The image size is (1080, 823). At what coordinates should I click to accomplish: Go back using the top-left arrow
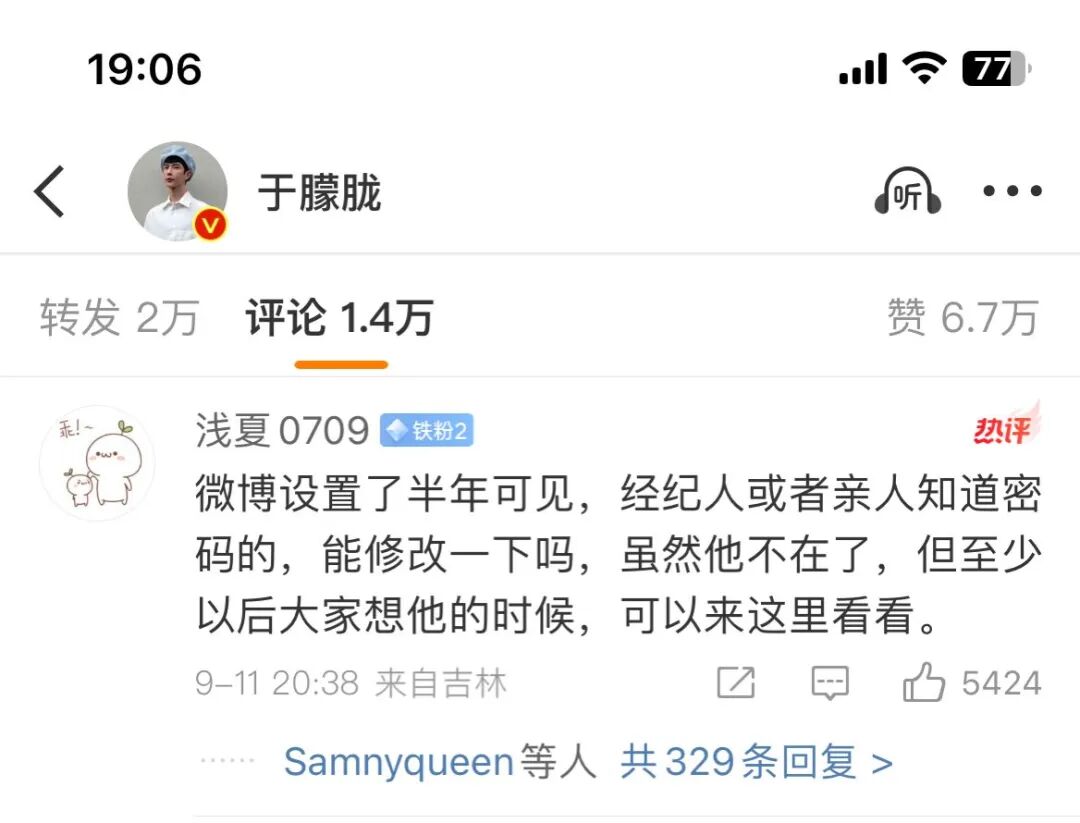50,192
